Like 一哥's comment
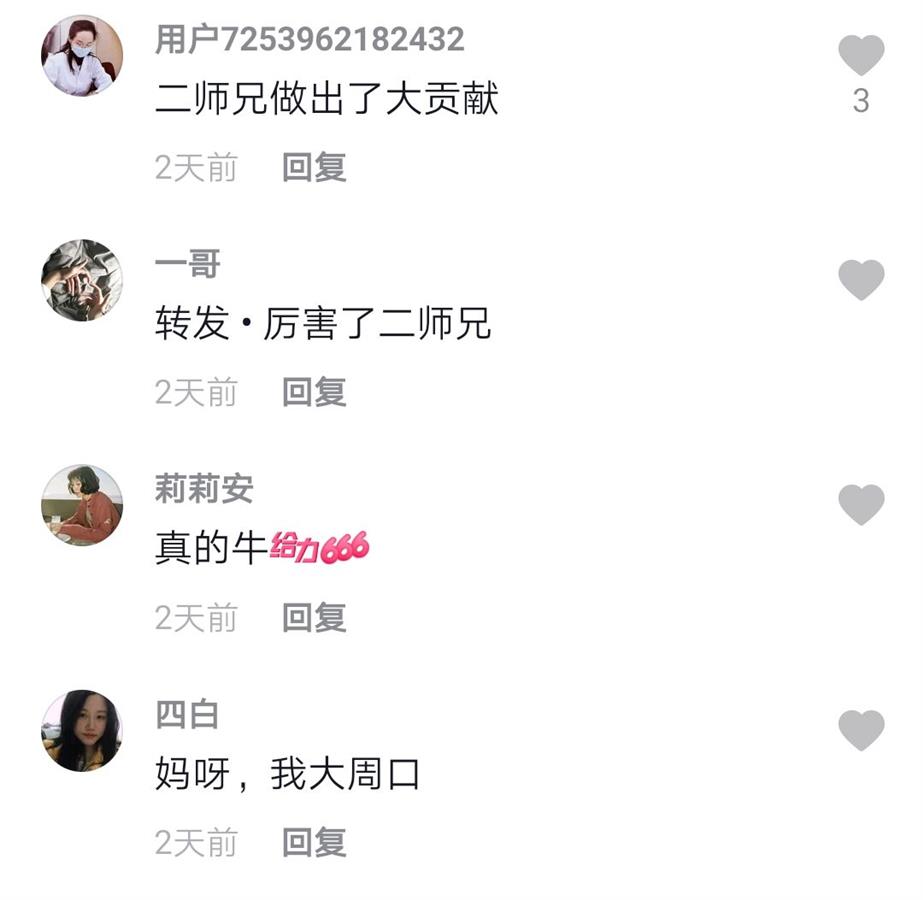 (x=861, y=280)
